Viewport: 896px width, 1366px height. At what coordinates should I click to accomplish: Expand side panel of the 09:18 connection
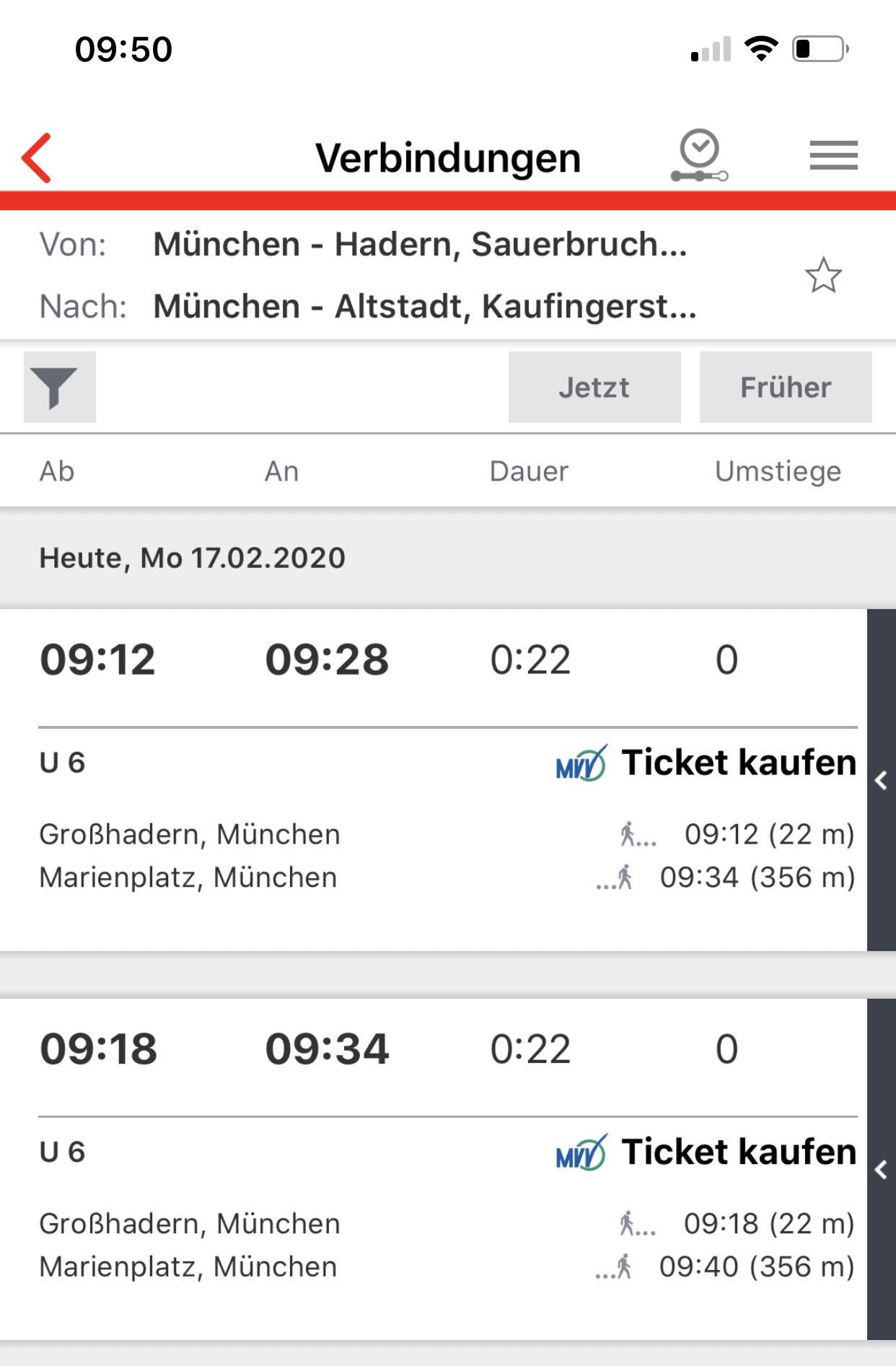tap(881, 1170)
